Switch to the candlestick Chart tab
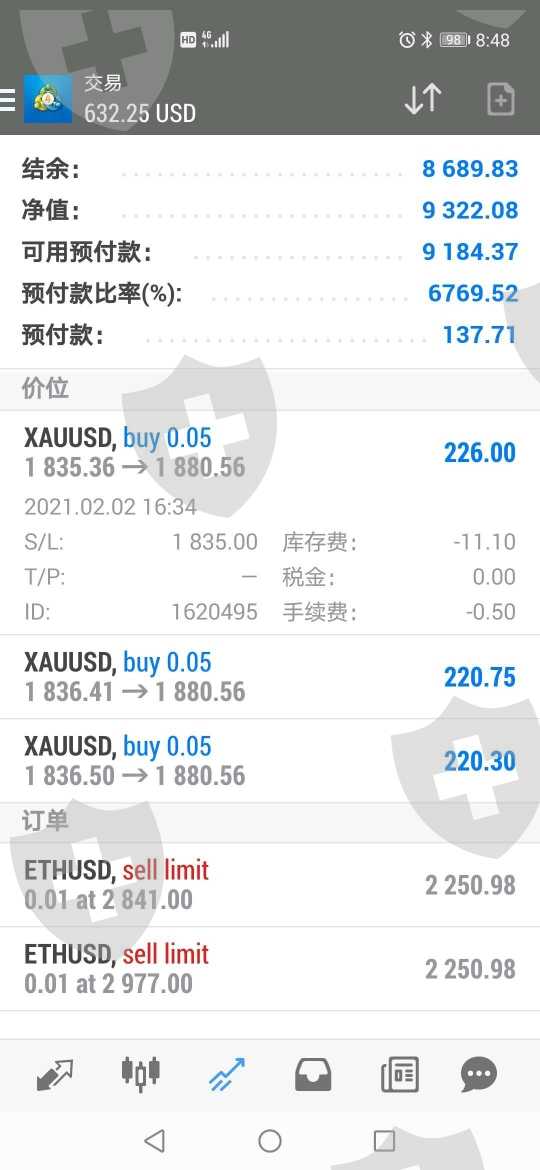This screenshot has width=540, height=1170. [x=141, y=1074]
